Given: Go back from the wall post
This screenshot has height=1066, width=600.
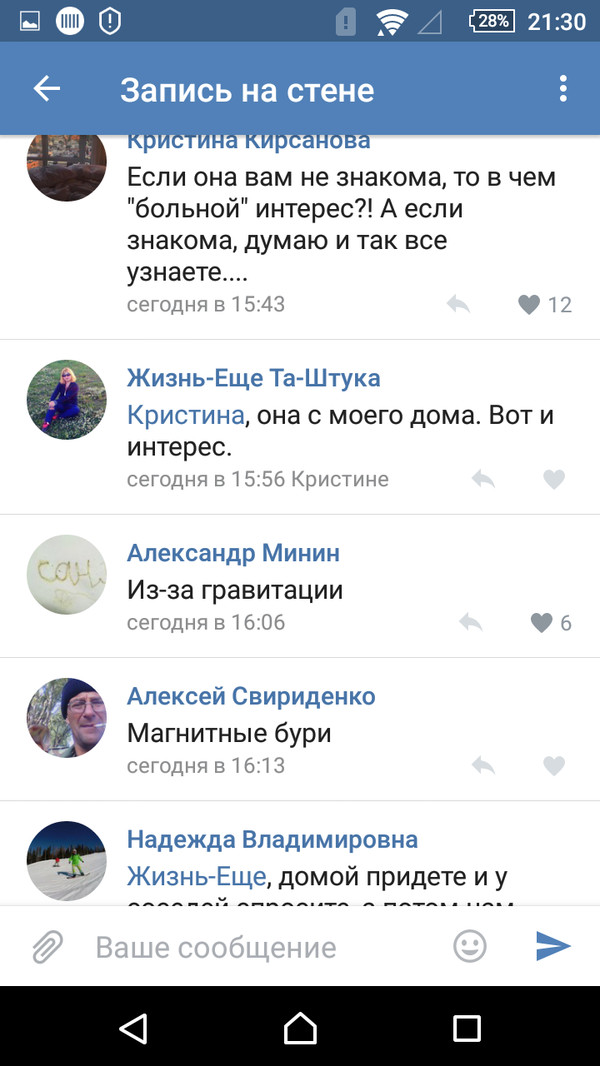Looking at the screenshot, I should pyautogui.click(x=47, y=89).
